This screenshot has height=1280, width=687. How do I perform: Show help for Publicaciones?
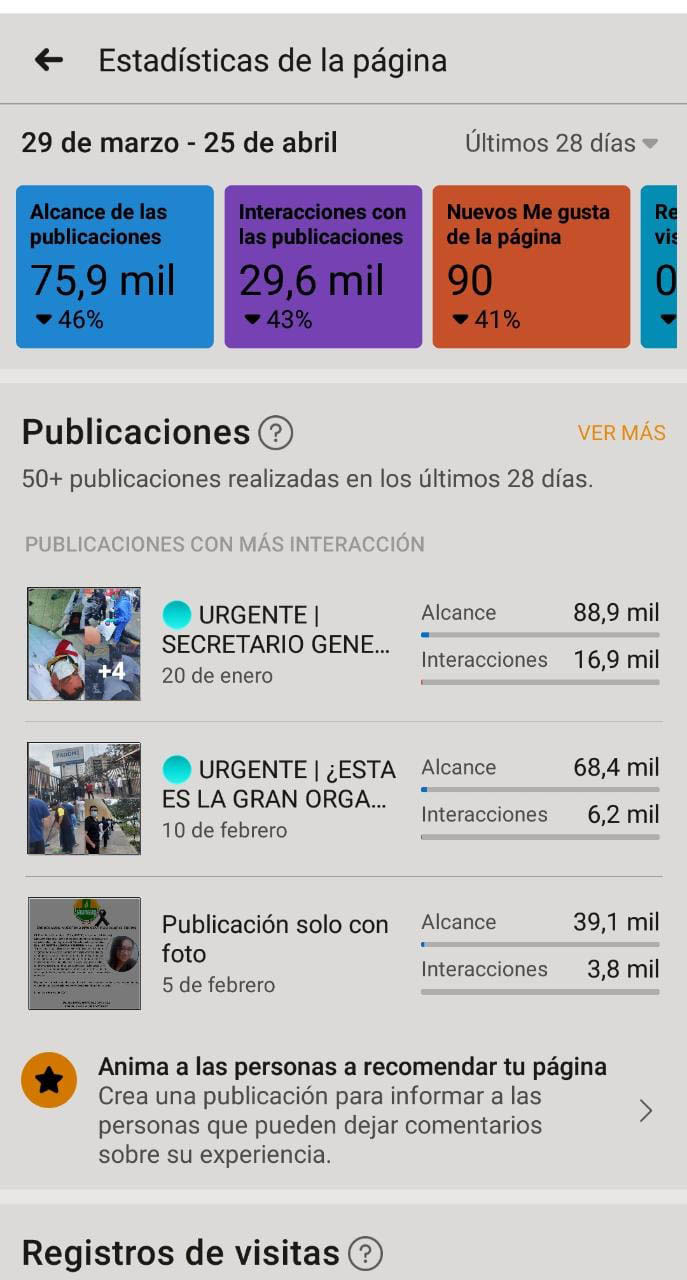(276, 433)
